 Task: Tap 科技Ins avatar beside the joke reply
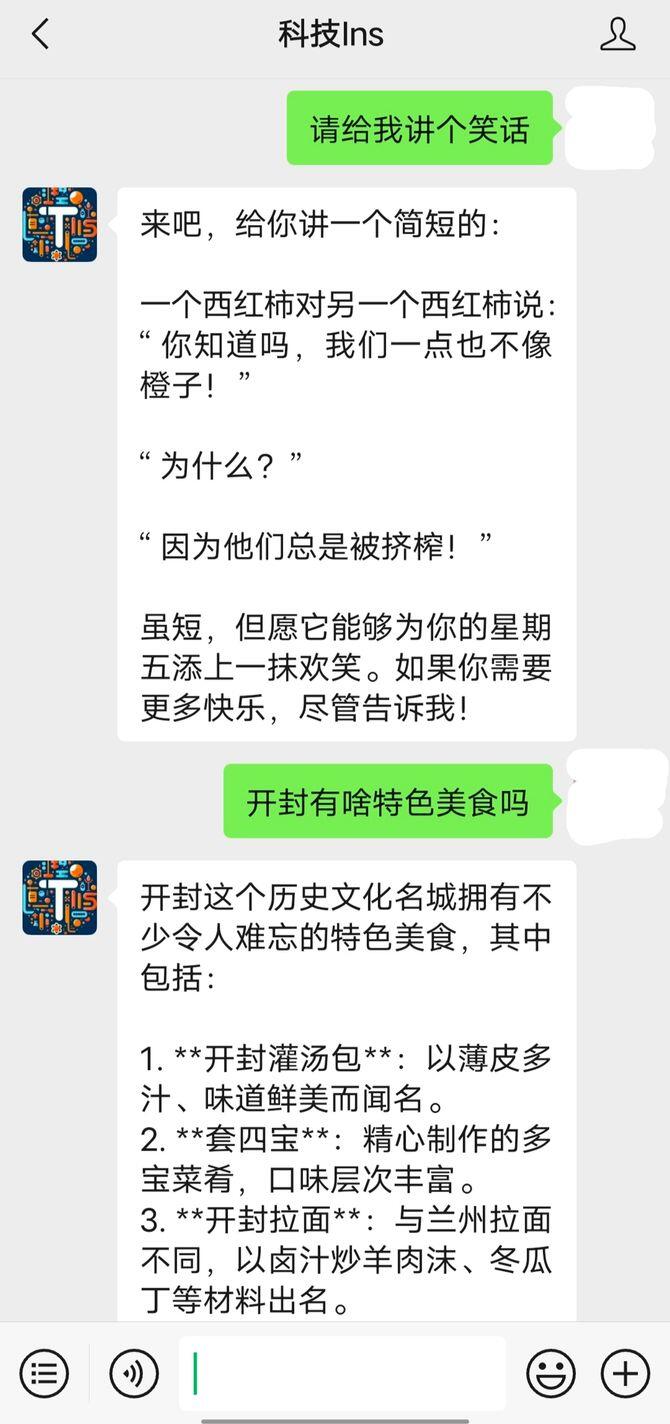(x=60, y=224)
